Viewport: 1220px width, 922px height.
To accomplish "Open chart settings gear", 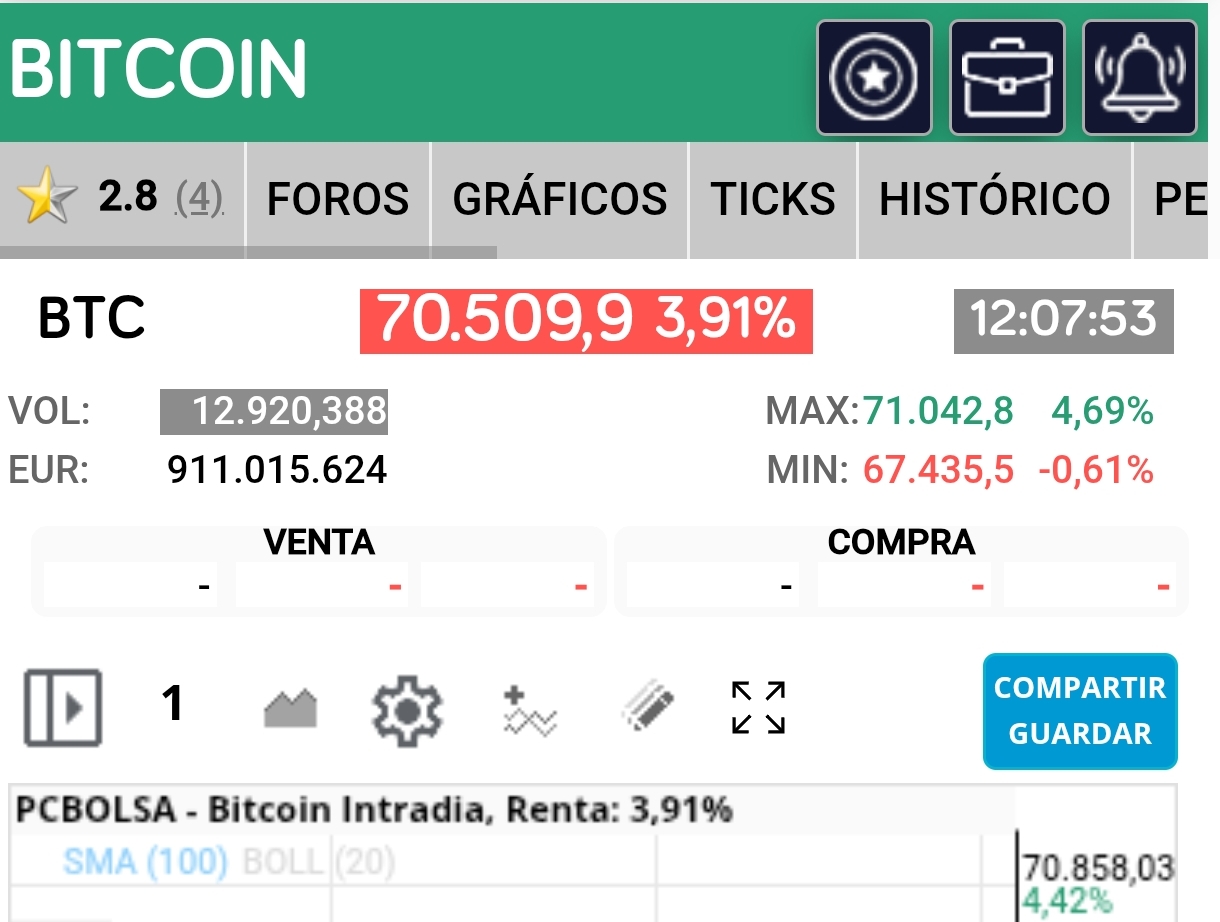I will [407, 708].
